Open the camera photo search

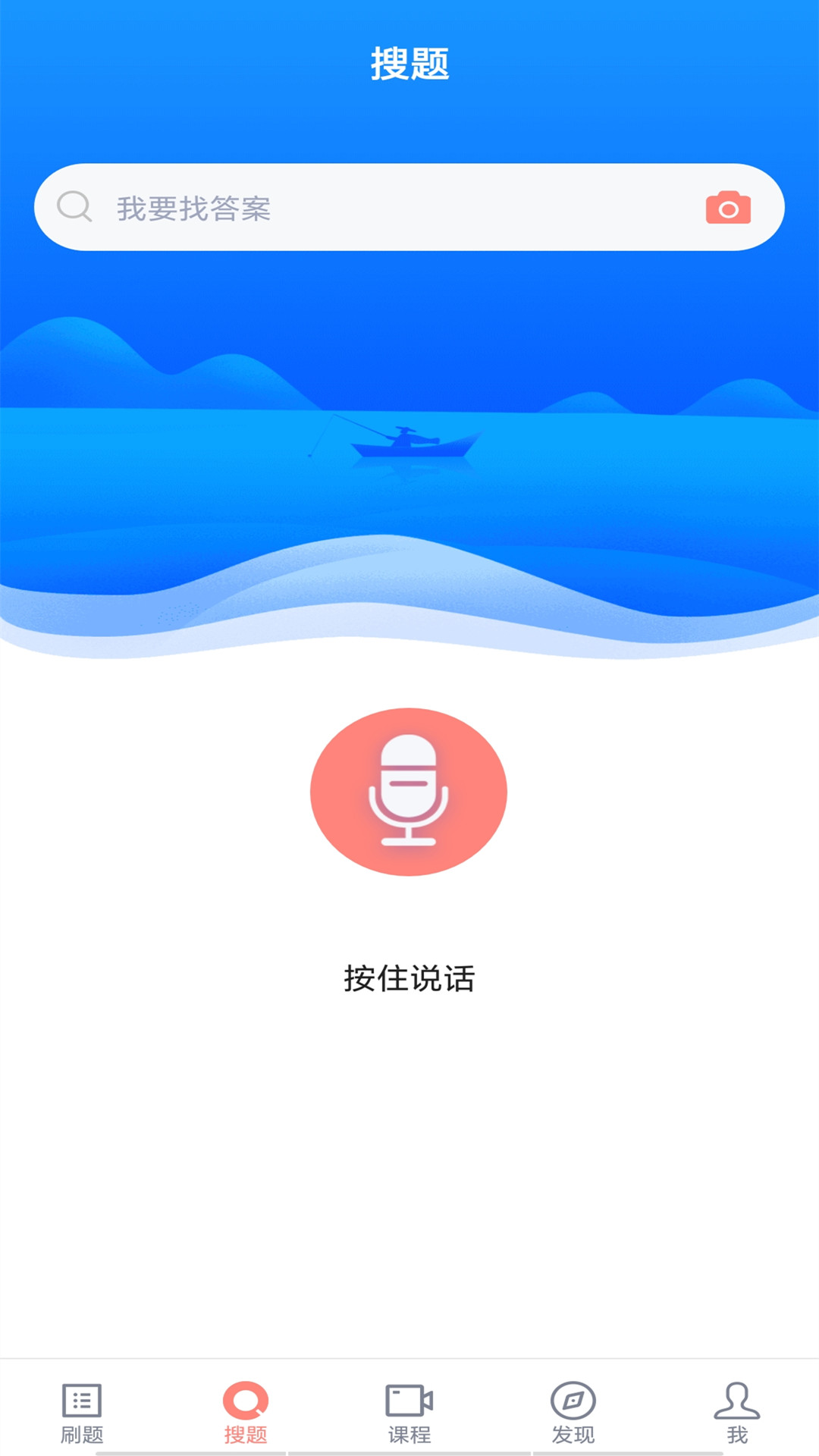(x=728, y=208)
